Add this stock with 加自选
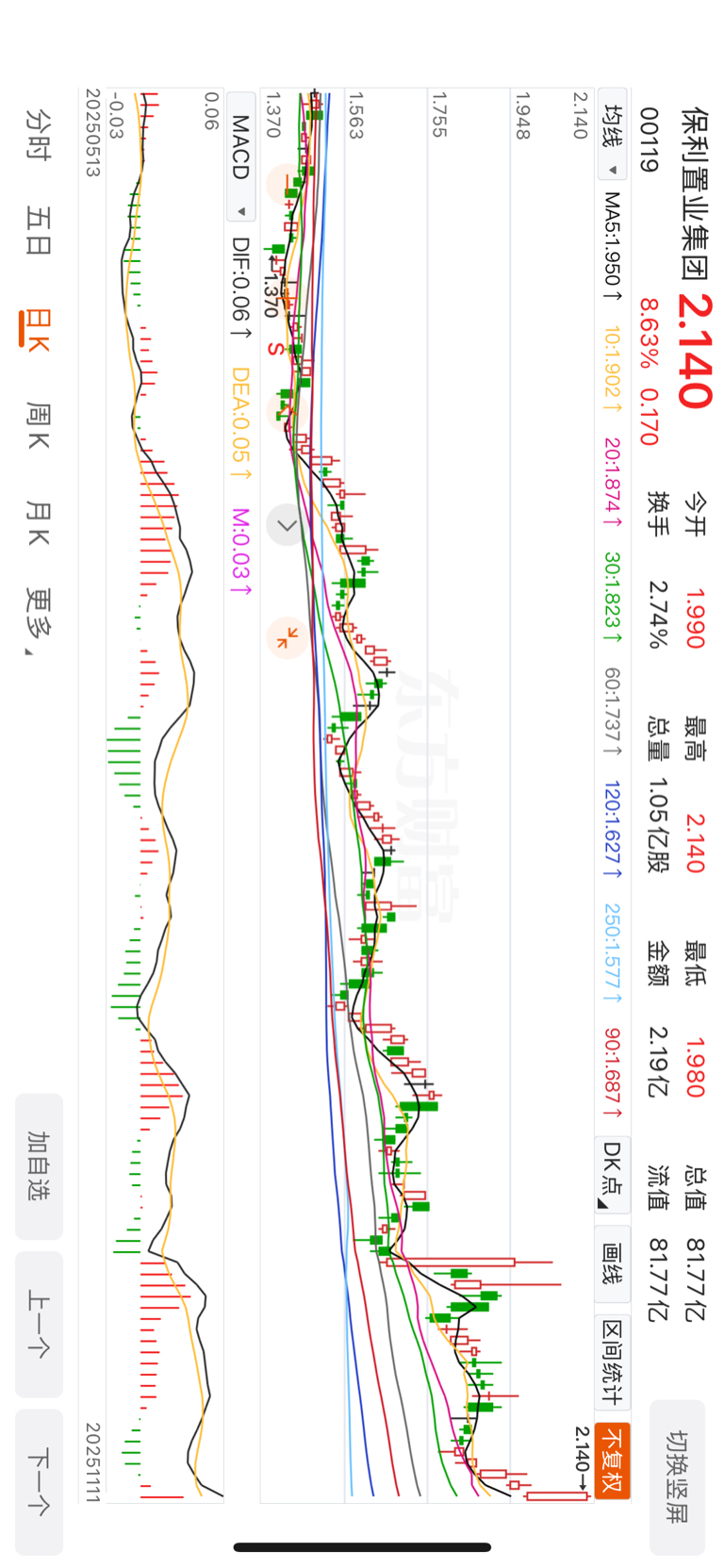 [x=39, y=1165]
